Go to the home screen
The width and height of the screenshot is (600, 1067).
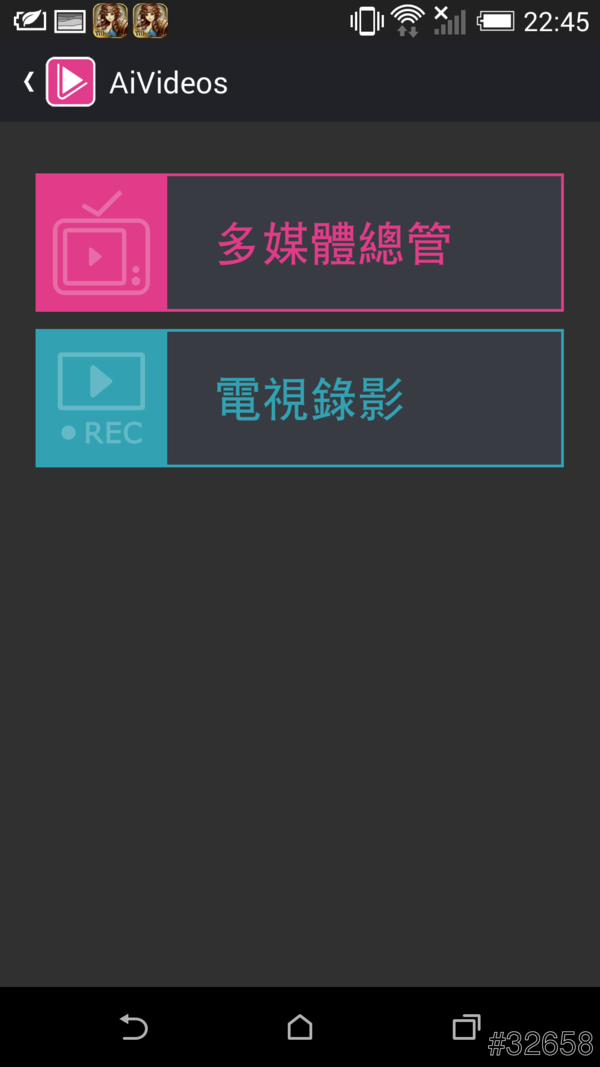[300, 1027]
